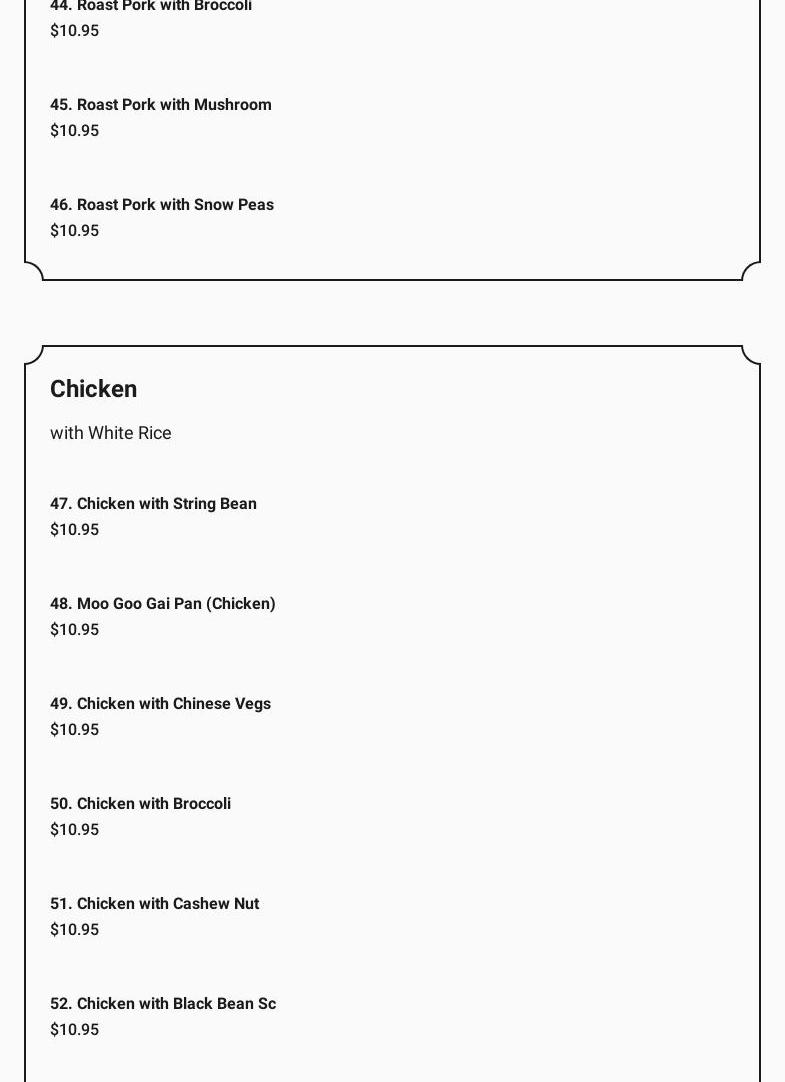This screenshot has width=785, height=1082.
Task: View Chicken with Black Bean Sc
Action: 163,1004
